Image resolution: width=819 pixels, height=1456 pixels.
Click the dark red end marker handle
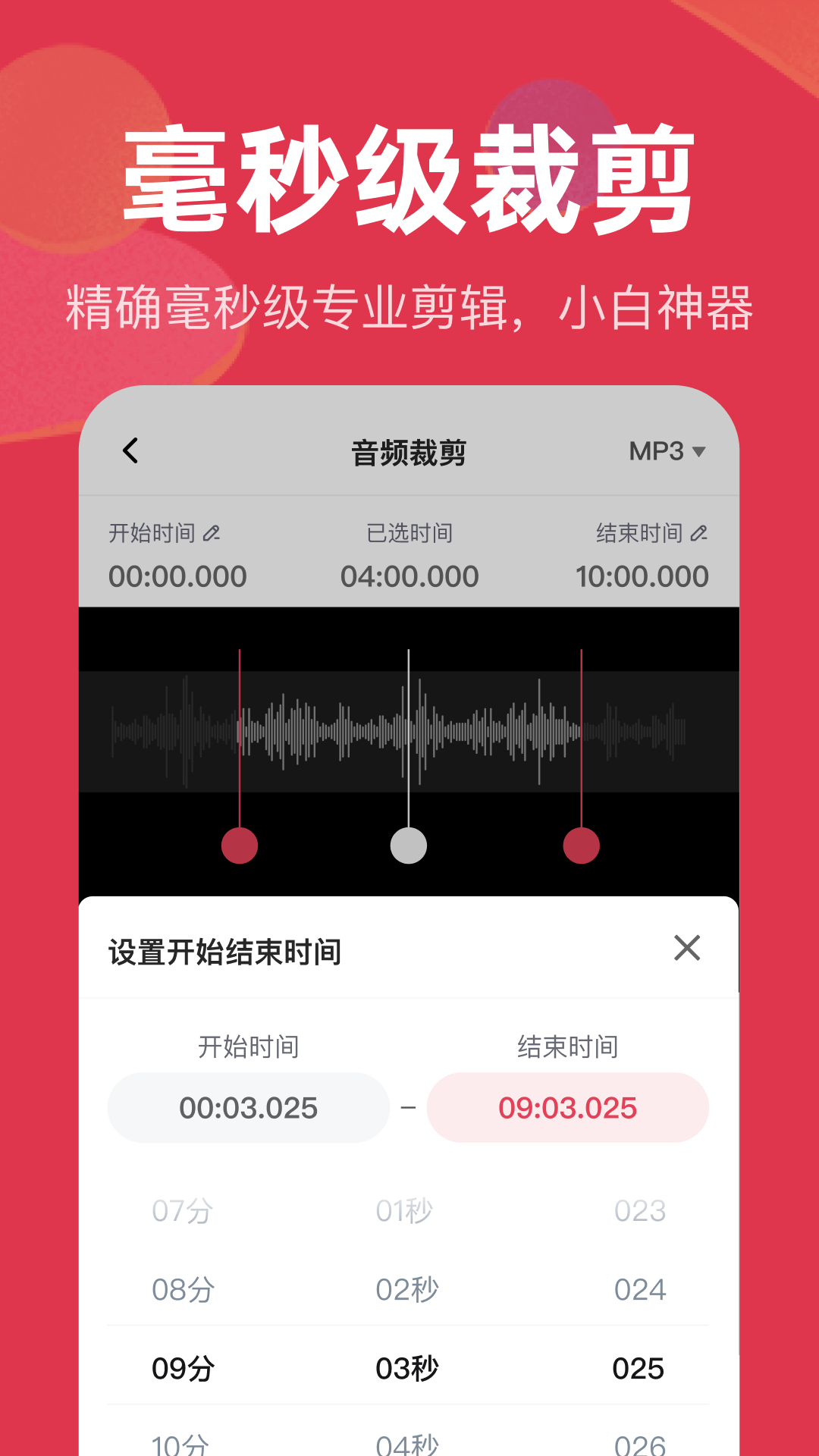(x=580, y=844)
